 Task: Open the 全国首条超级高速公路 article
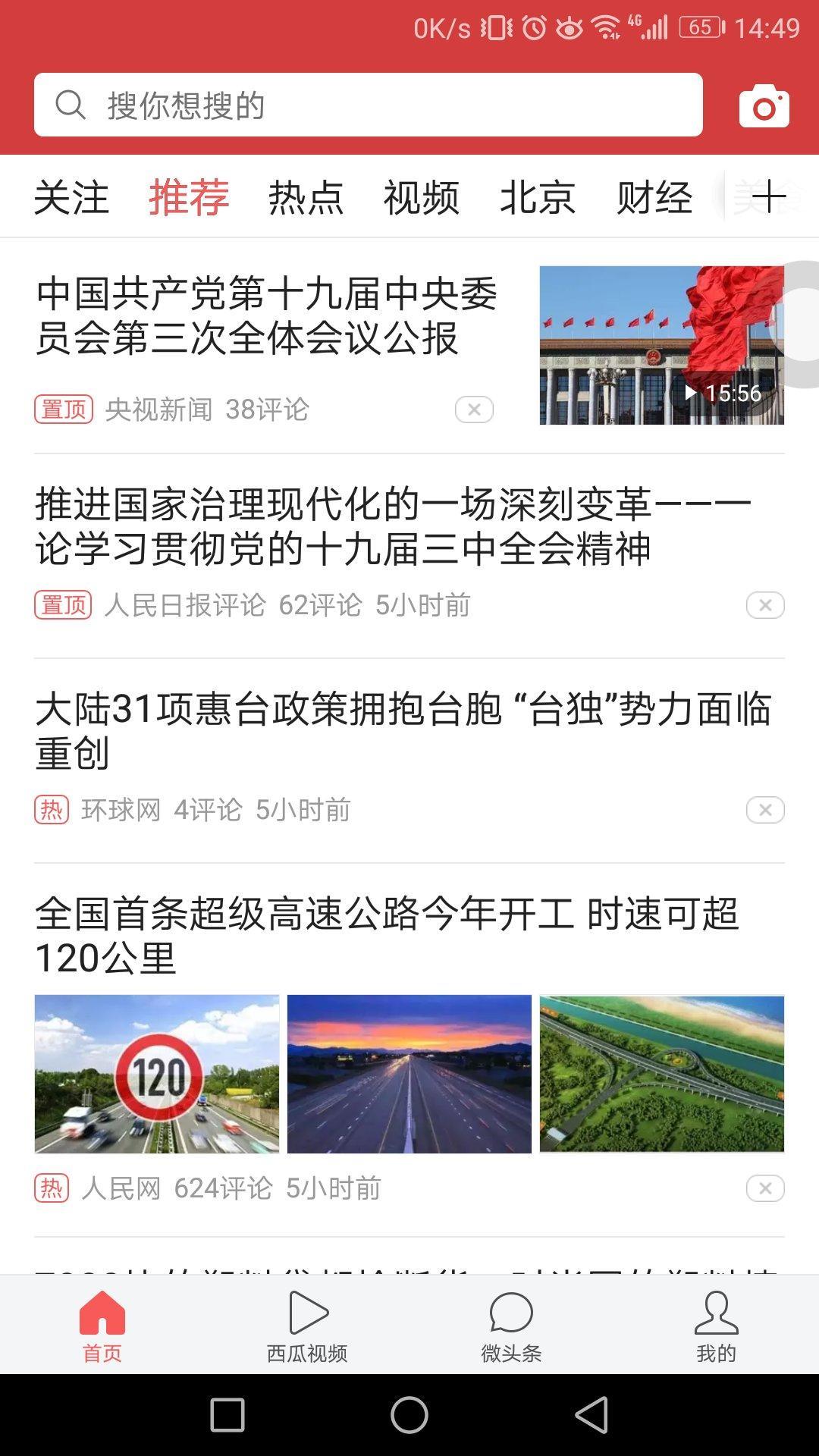[x=387, y=935]
